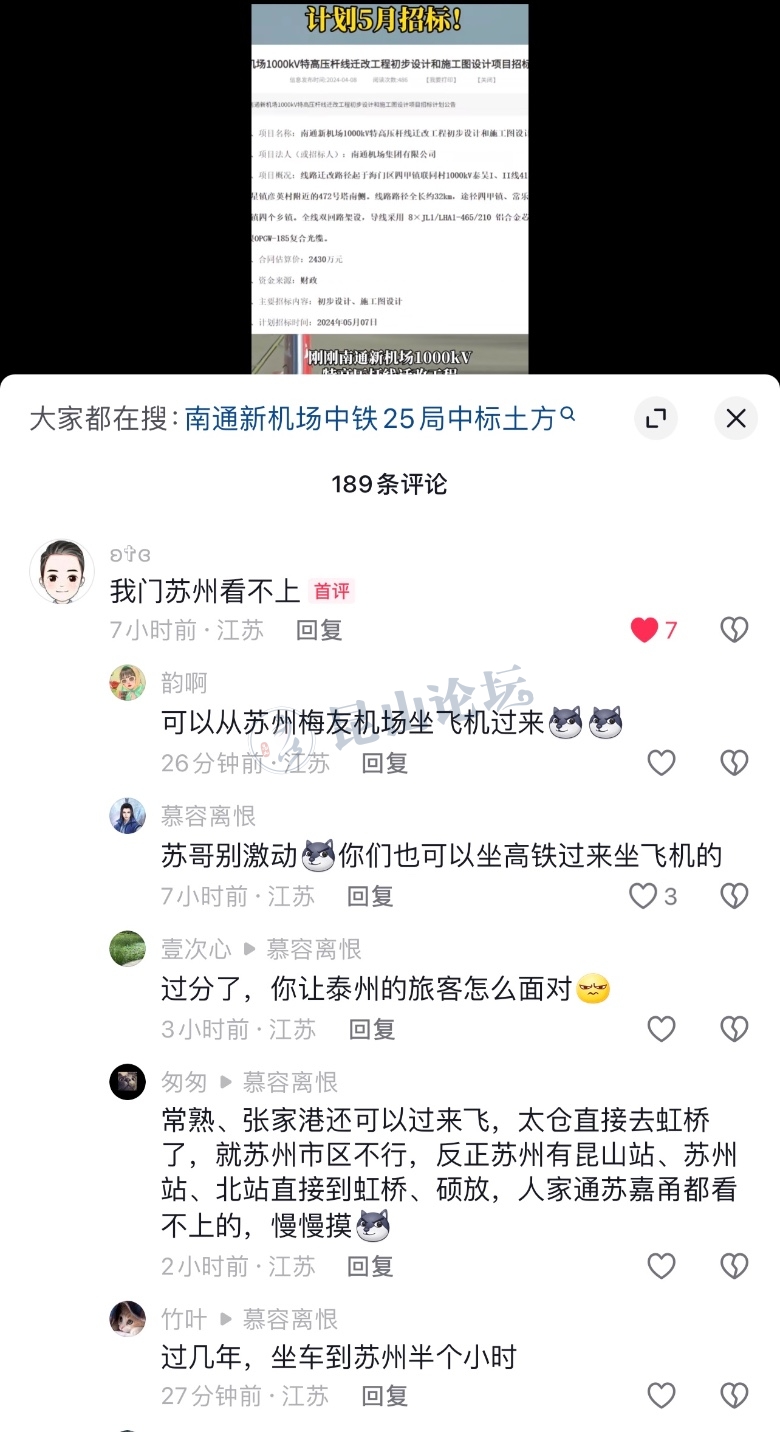Close the comments panel
The height and width of the screenshot is (1432, 780).
click(736, 418)
